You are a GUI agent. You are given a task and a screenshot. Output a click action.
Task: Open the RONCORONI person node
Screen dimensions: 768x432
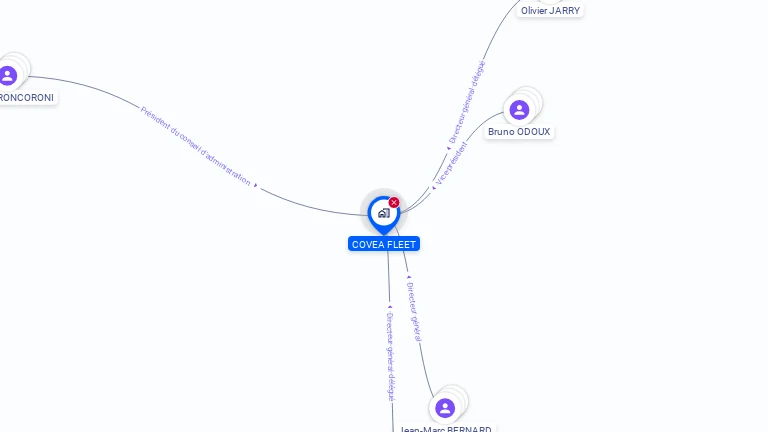coord(8,75)
